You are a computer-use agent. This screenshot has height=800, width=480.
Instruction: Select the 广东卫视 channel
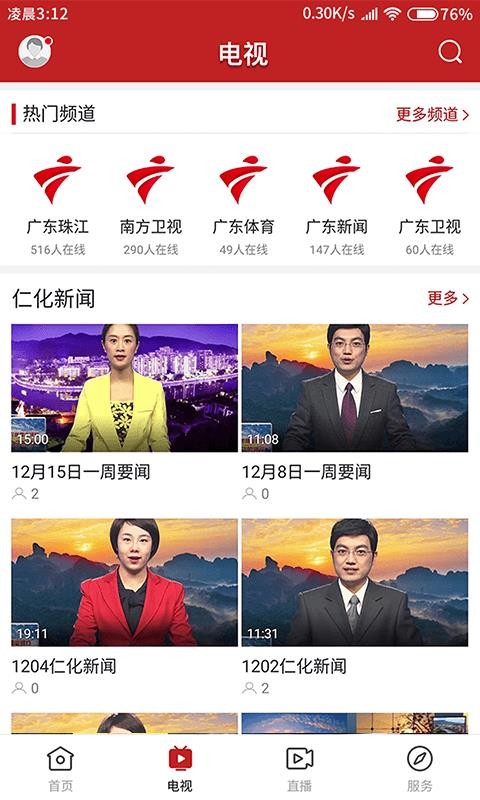tap(430, 205)
